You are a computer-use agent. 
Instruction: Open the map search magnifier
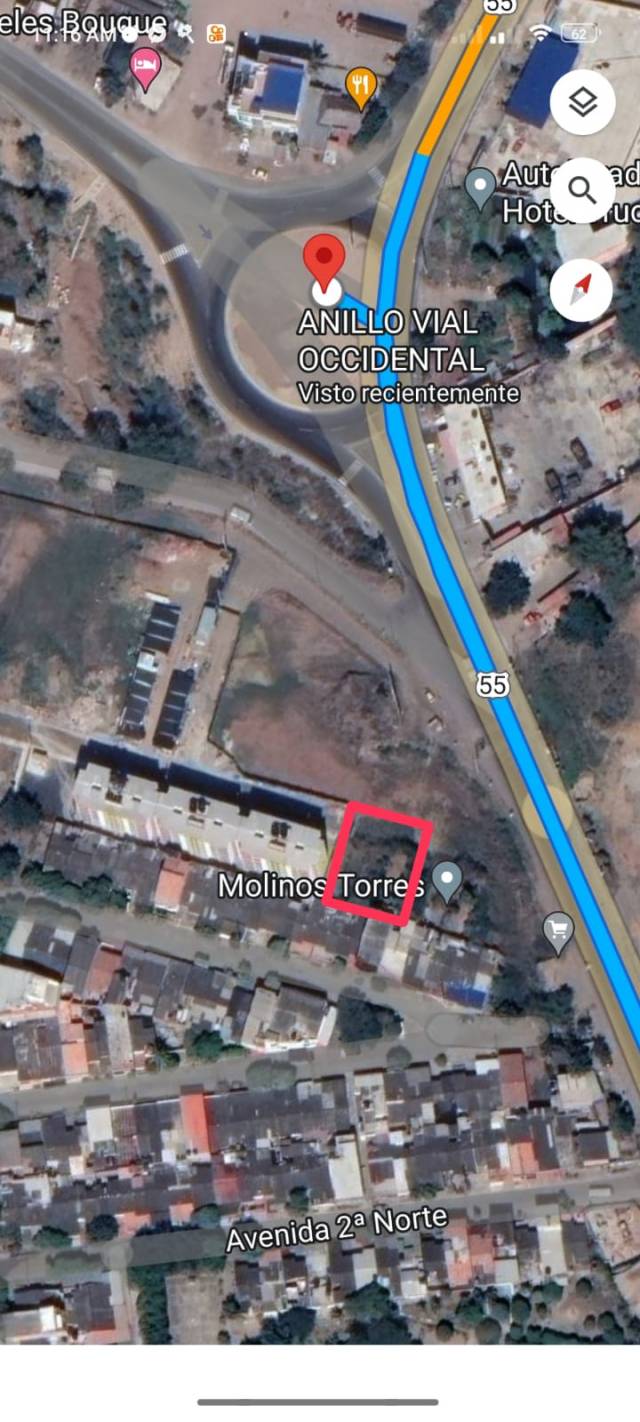(583, 190)
